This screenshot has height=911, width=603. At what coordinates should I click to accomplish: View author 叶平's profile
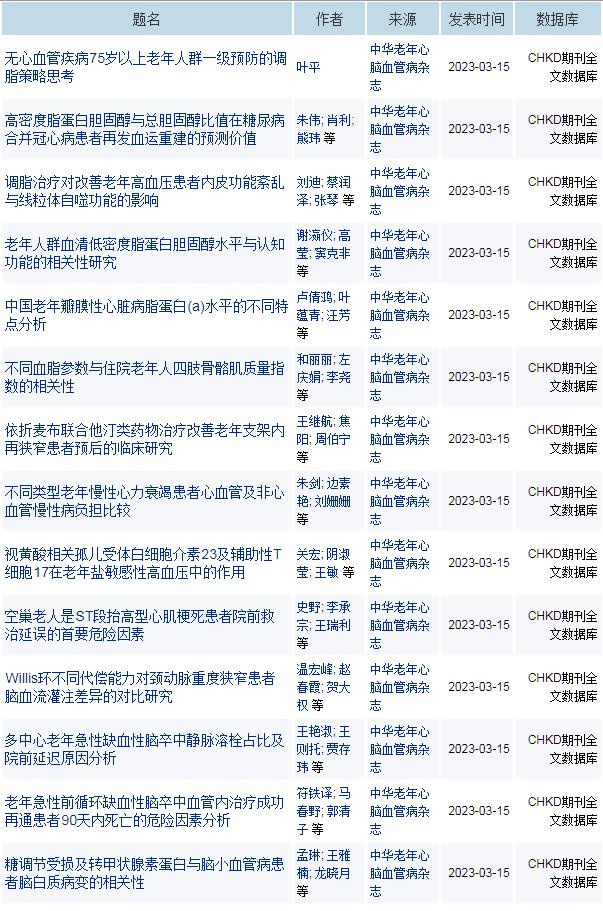308,67
